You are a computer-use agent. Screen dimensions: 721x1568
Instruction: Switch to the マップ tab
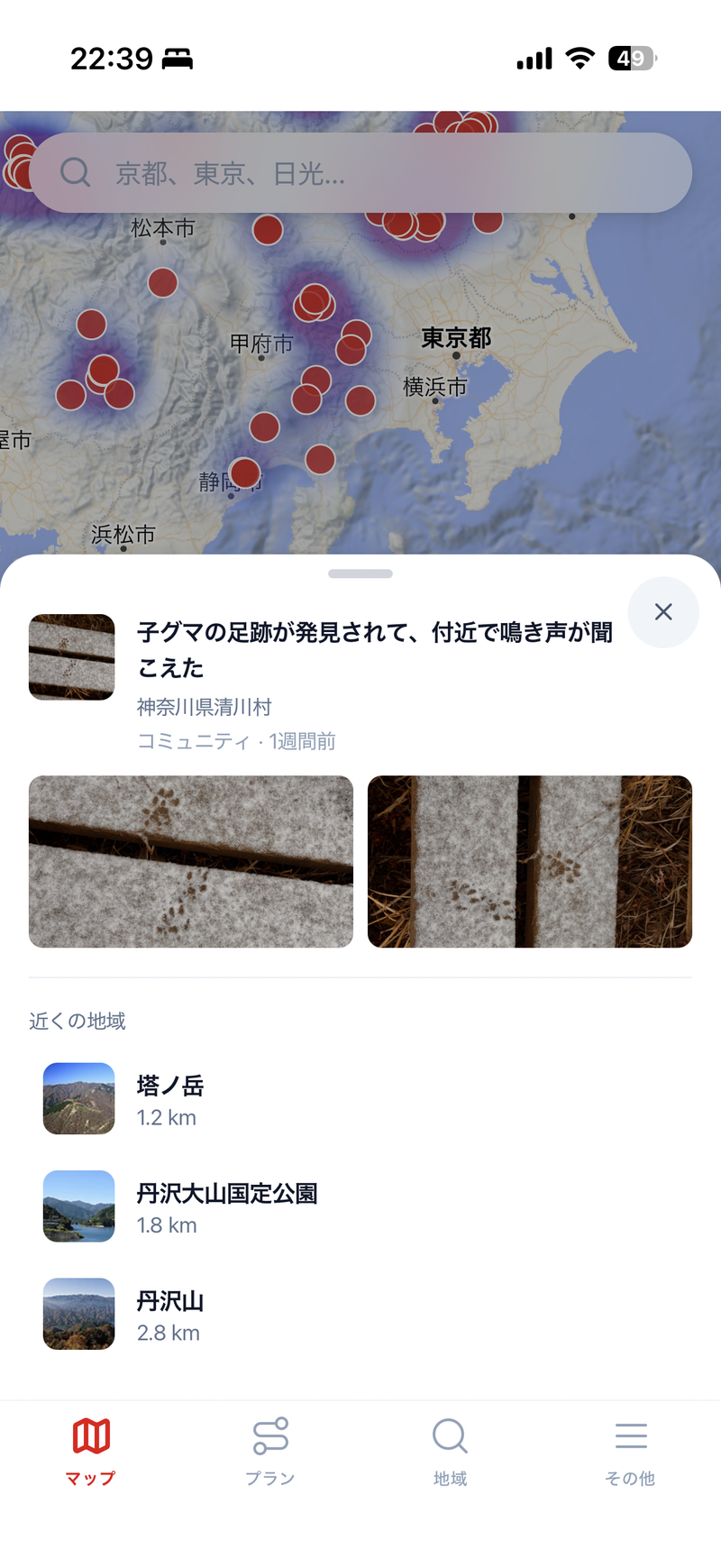click(x=89, y=1450)
